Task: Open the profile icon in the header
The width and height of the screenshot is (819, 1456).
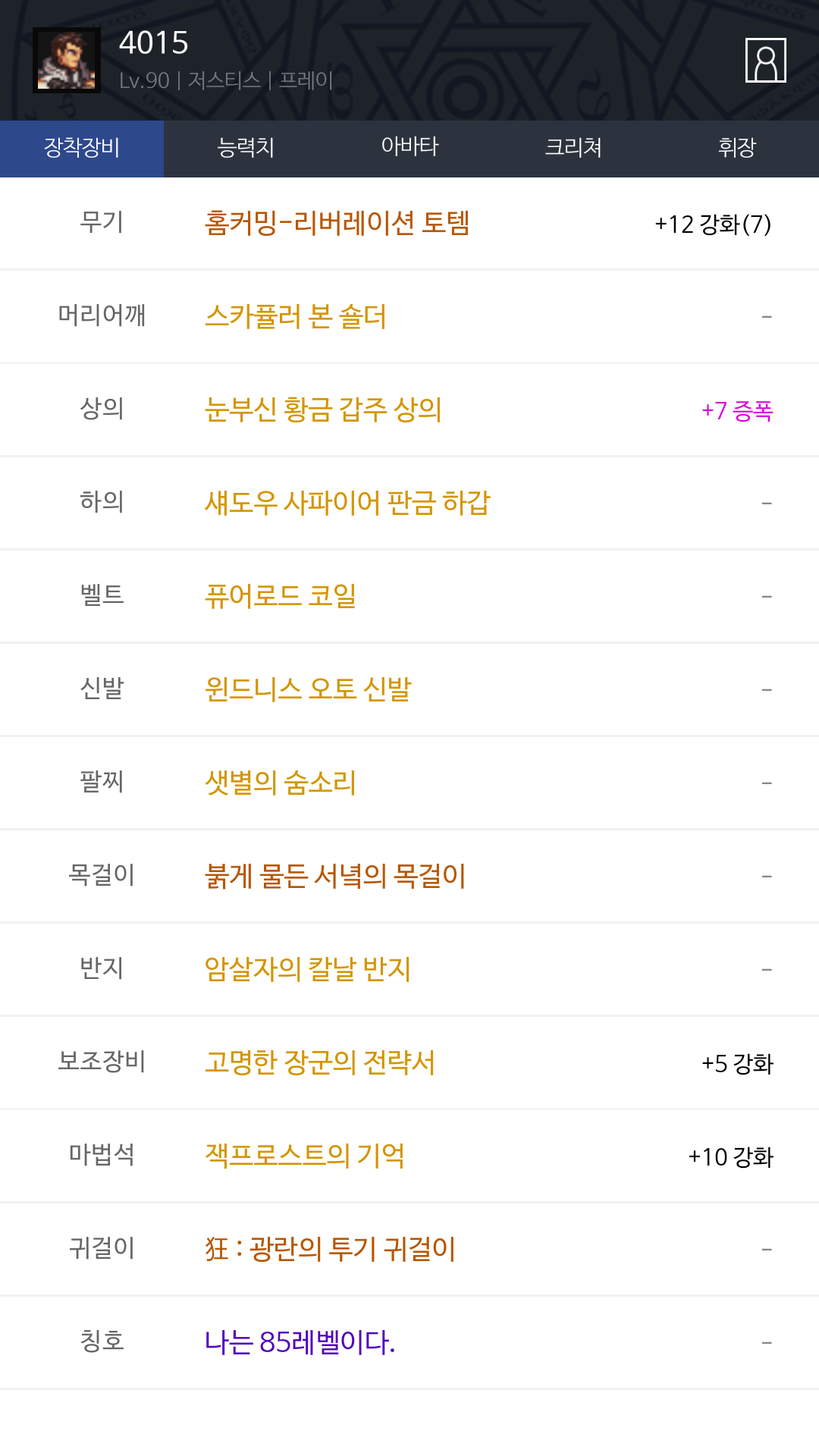Action: pyautogui.click(x=765, y=60)
